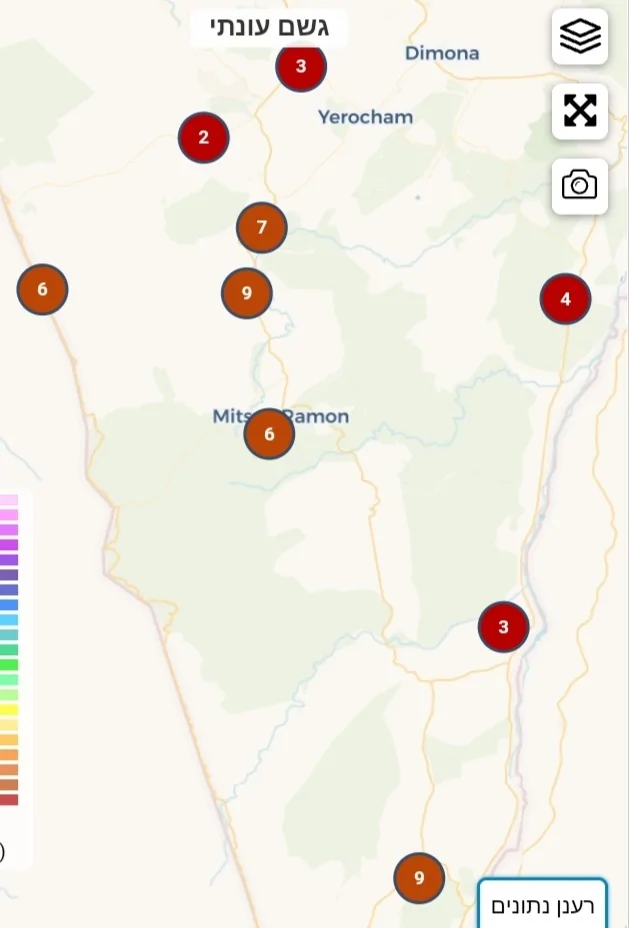The width and height of the screenshot is (629, 928).
Task: Tap the station marker showing 2
Action: (x=204, y=138)
